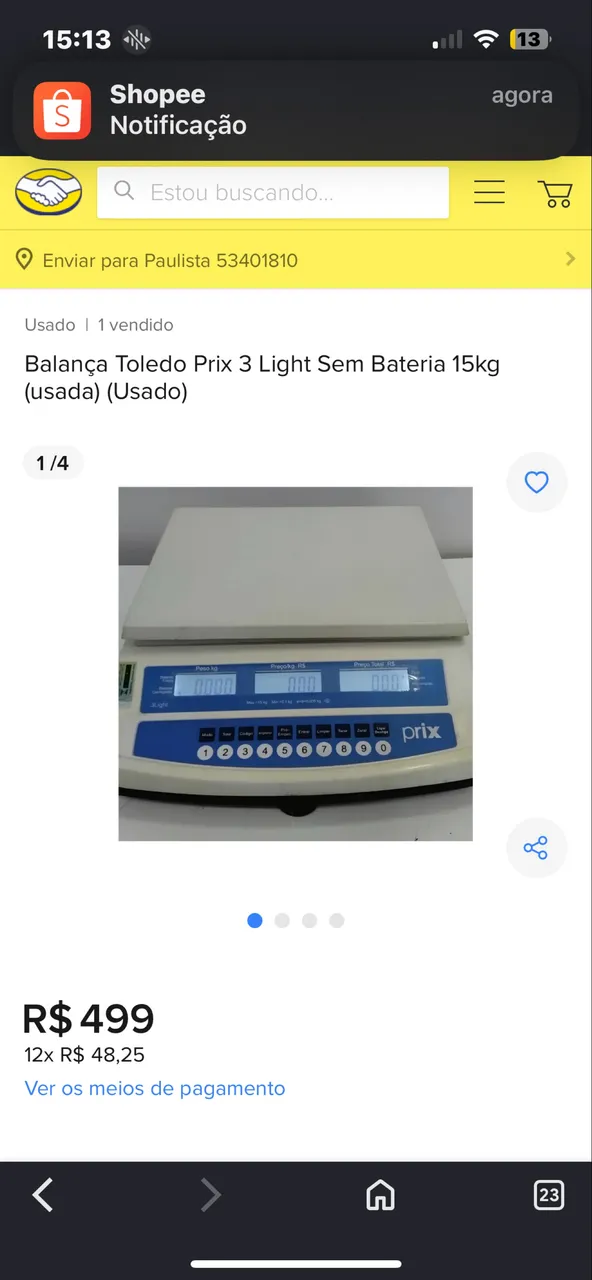Screen dimensions: 592x1280
Task: Tap the Mercado Livre handshake logo
Action: [x=48, y=192]
